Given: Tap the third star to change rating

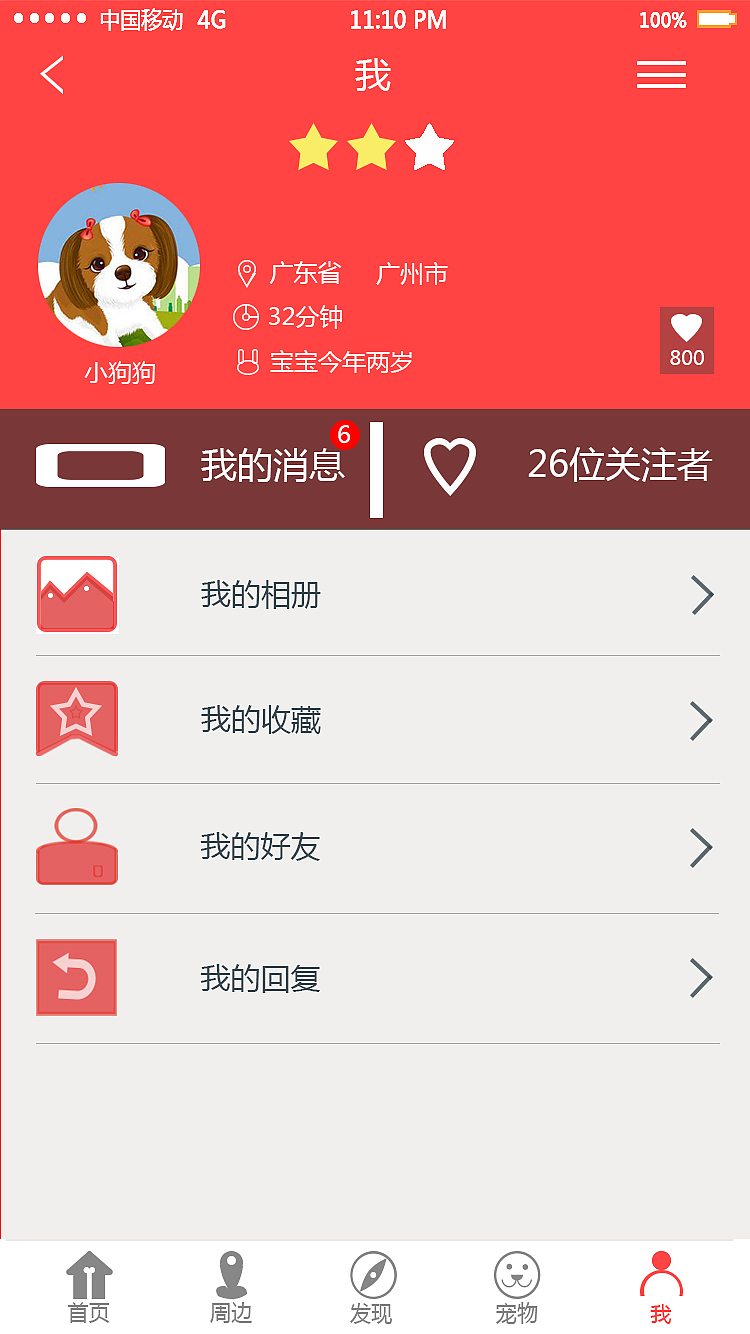Looking at the screenshot, I should coord(429,146).
